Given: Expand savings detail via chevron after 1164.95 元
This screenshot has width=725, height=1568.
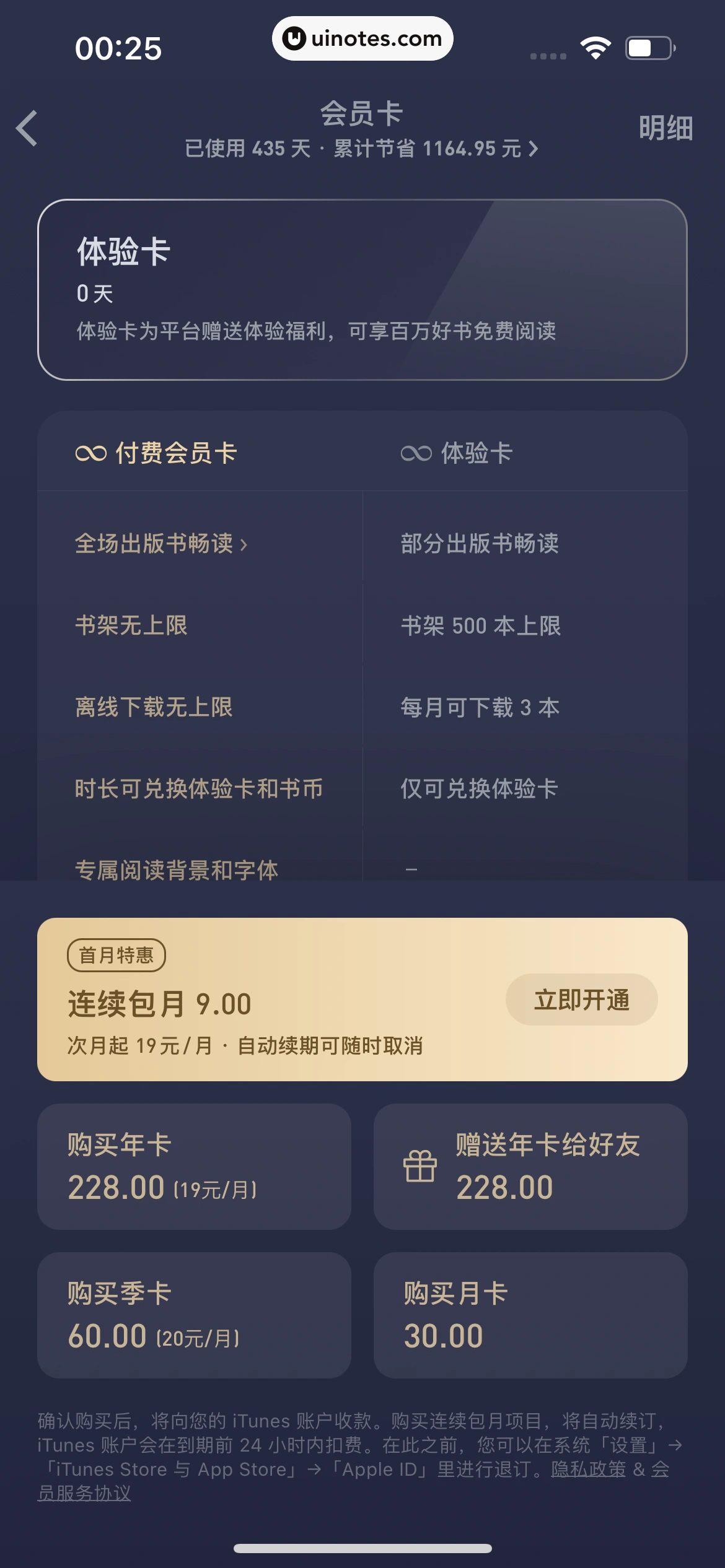Looking at the screenshot, I should point(534,150).
